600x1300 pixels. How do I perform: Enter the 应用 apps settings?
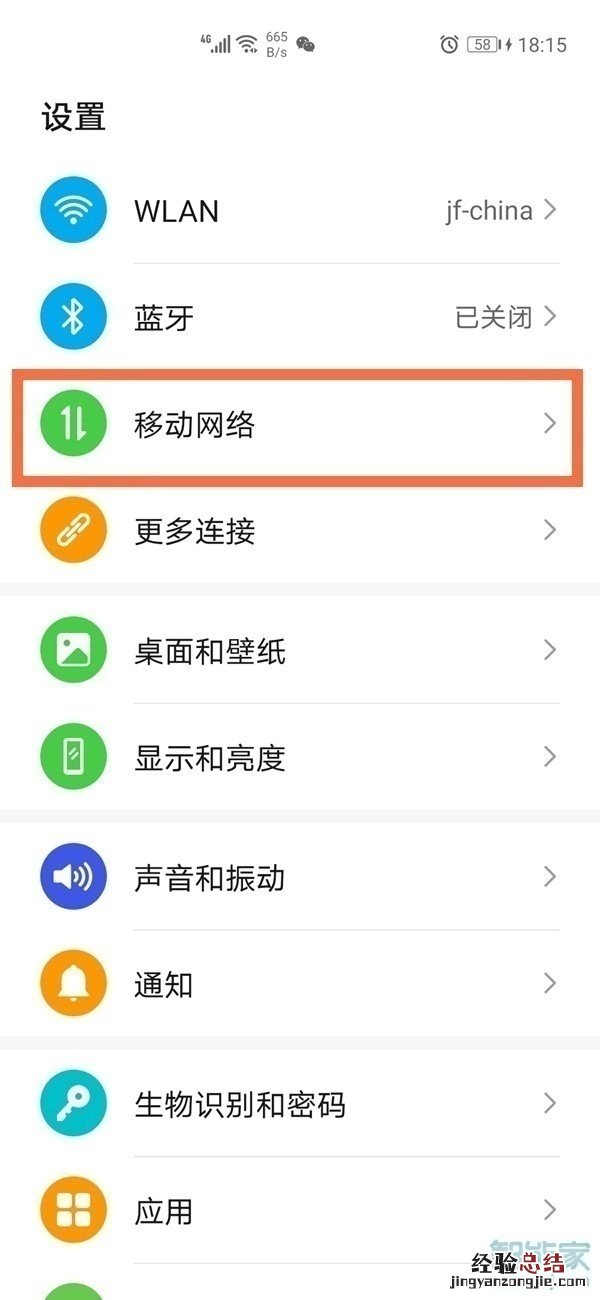click(300, 1211)
